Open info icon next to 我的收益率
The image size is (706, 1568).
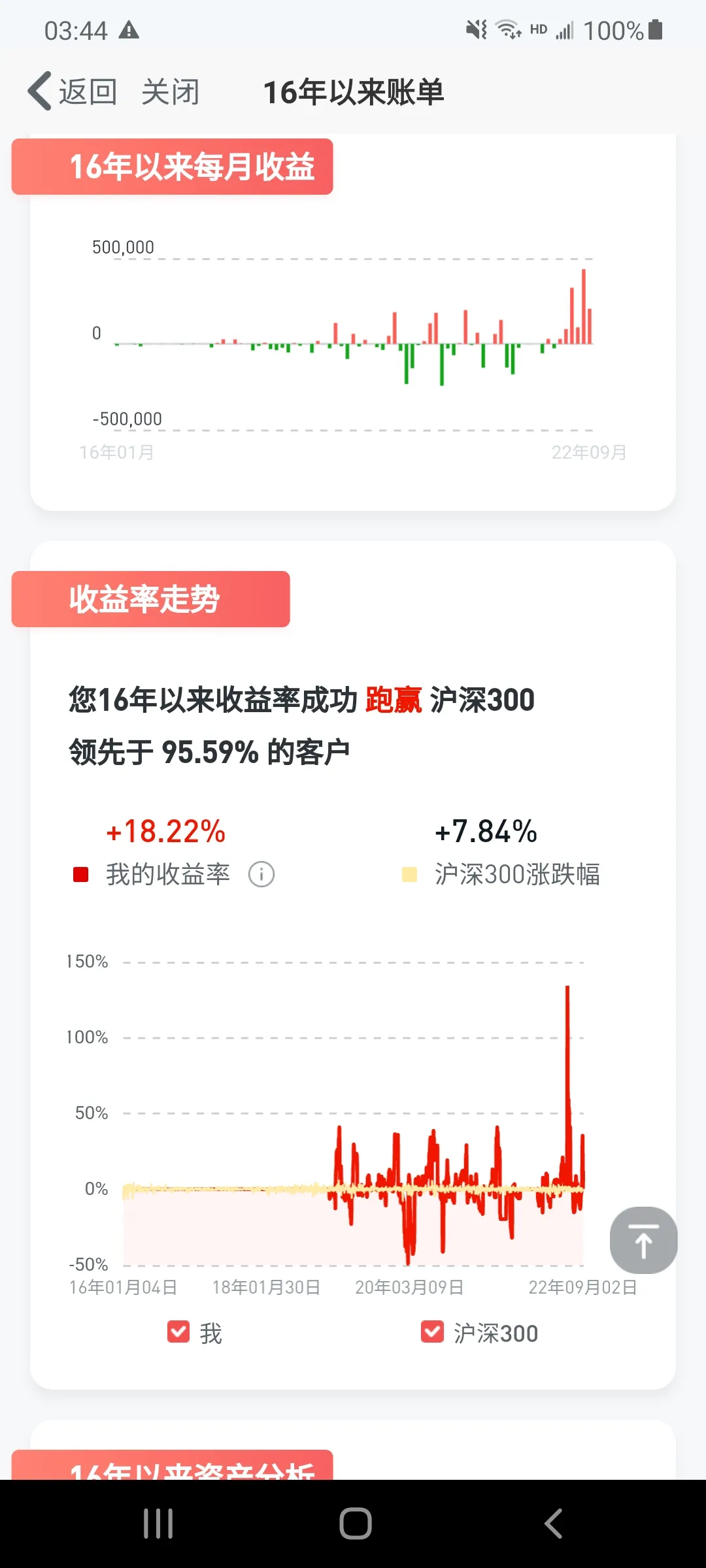[x=261, y=874]
